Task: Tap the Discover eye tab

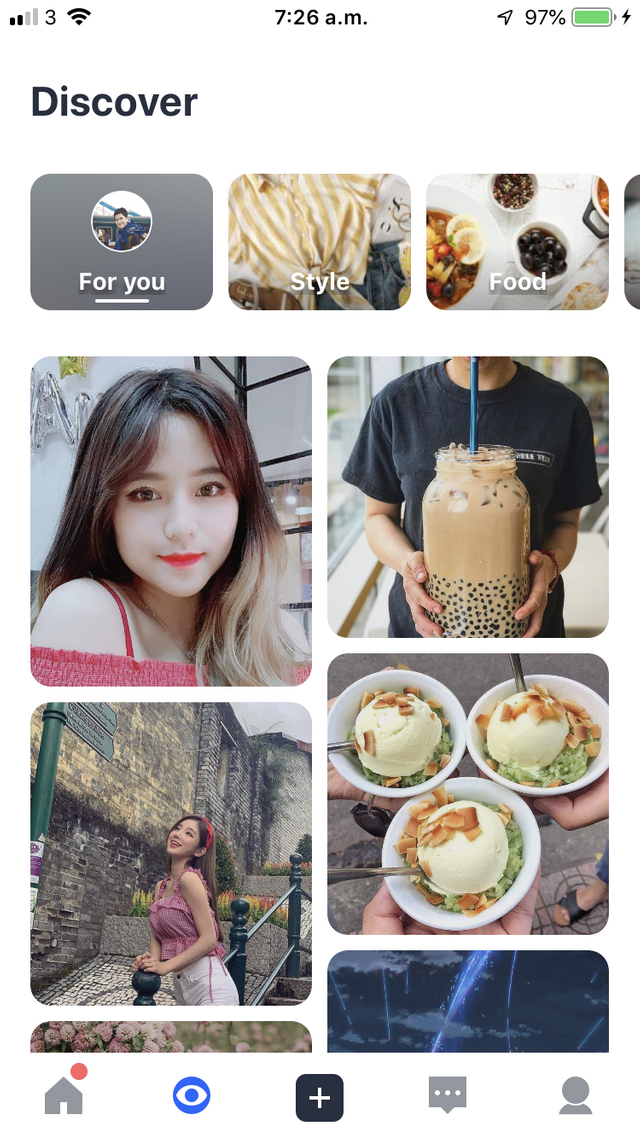Action: coord(192,1095)
